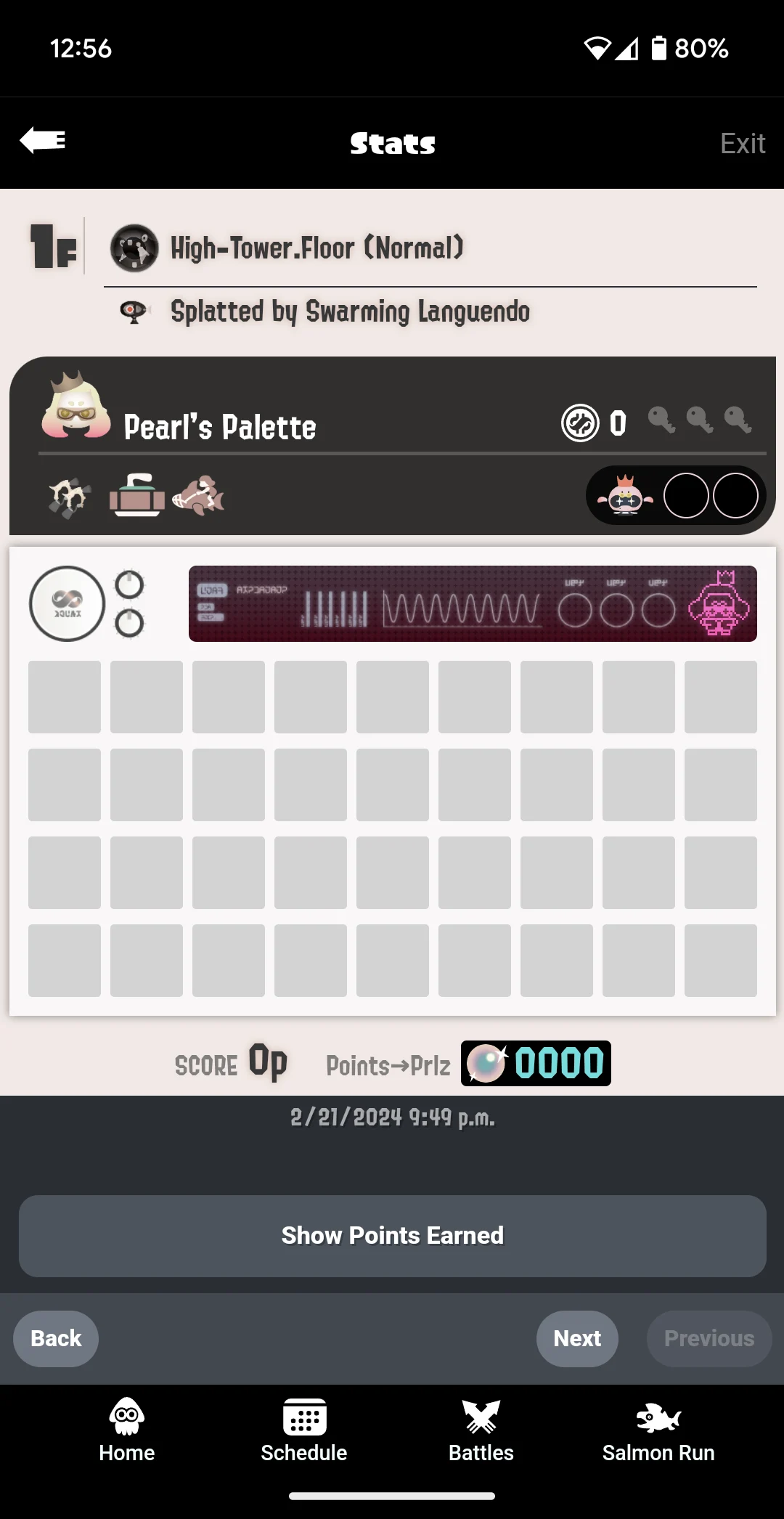Go to the Next stats entry

click(577, 1338)
